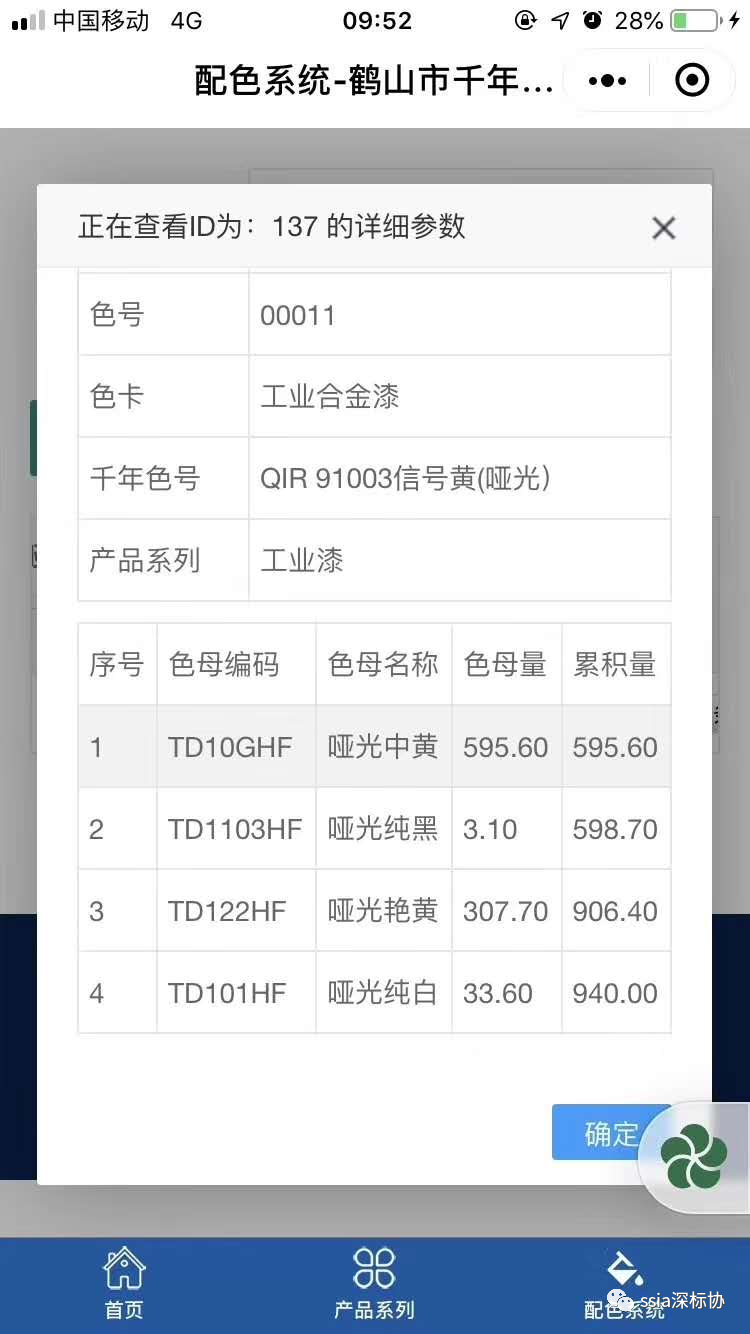Switch to the 产品系列 tab
Viewport: 750px width, 1334px height.
coord(374,1283)
